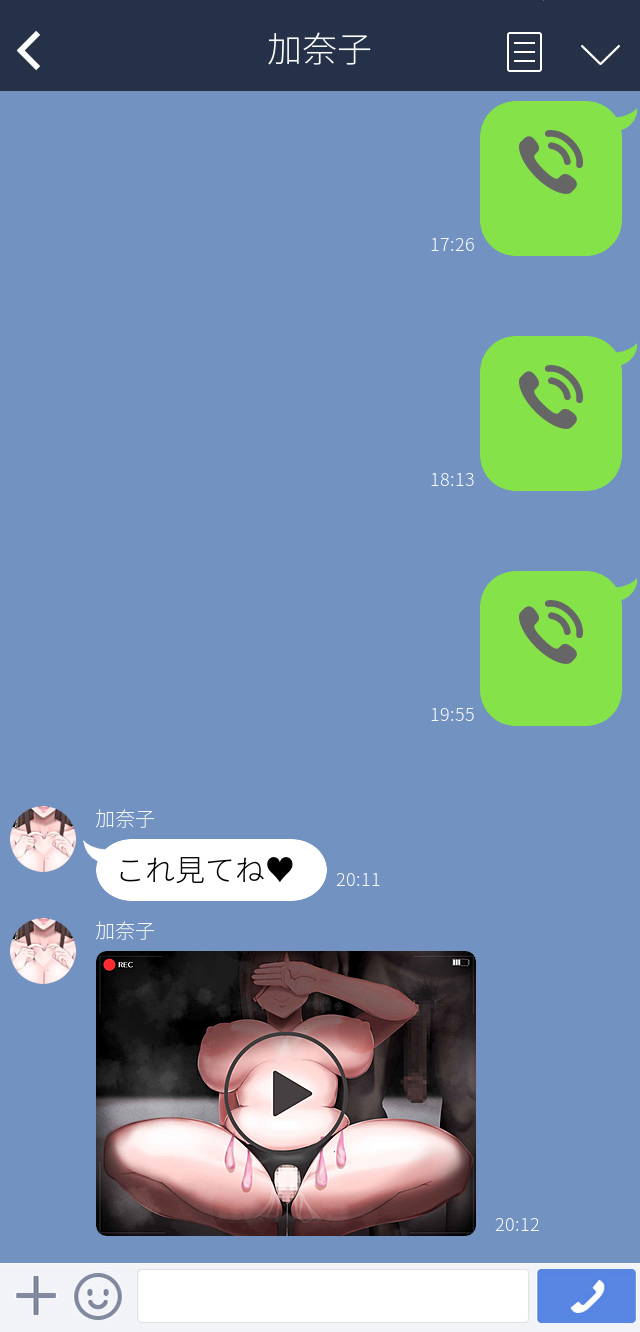Viewport: 640px width, 1332px height.
Task: Open the notes icon in the header
Action: (524, 52)
